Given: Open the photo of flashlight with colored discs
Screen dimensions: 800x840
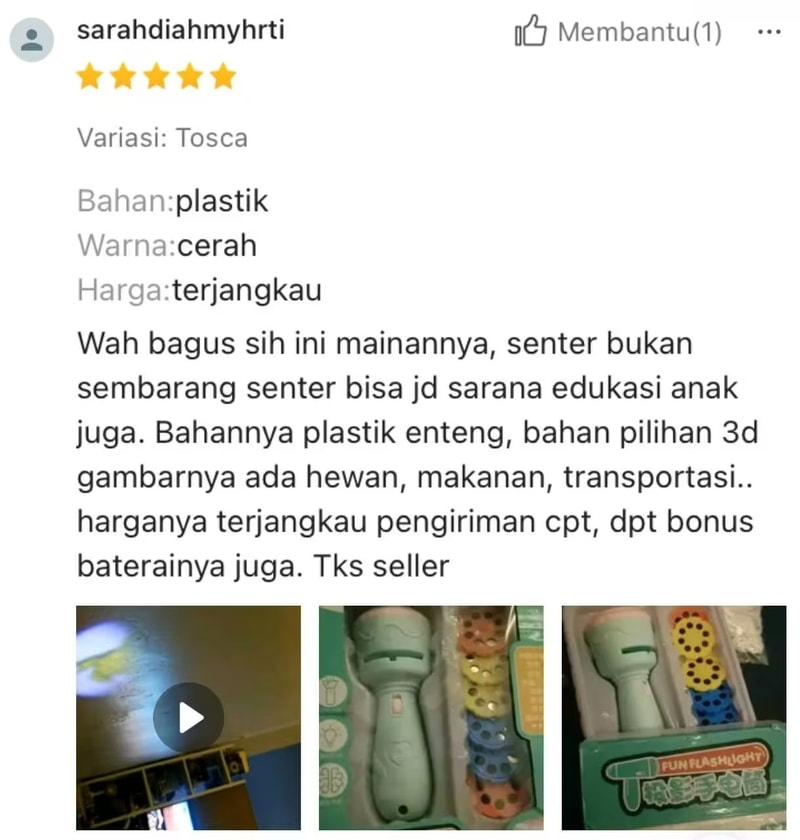Looking at the screenshot, I should pyautogui.click(x=431, y=716).
